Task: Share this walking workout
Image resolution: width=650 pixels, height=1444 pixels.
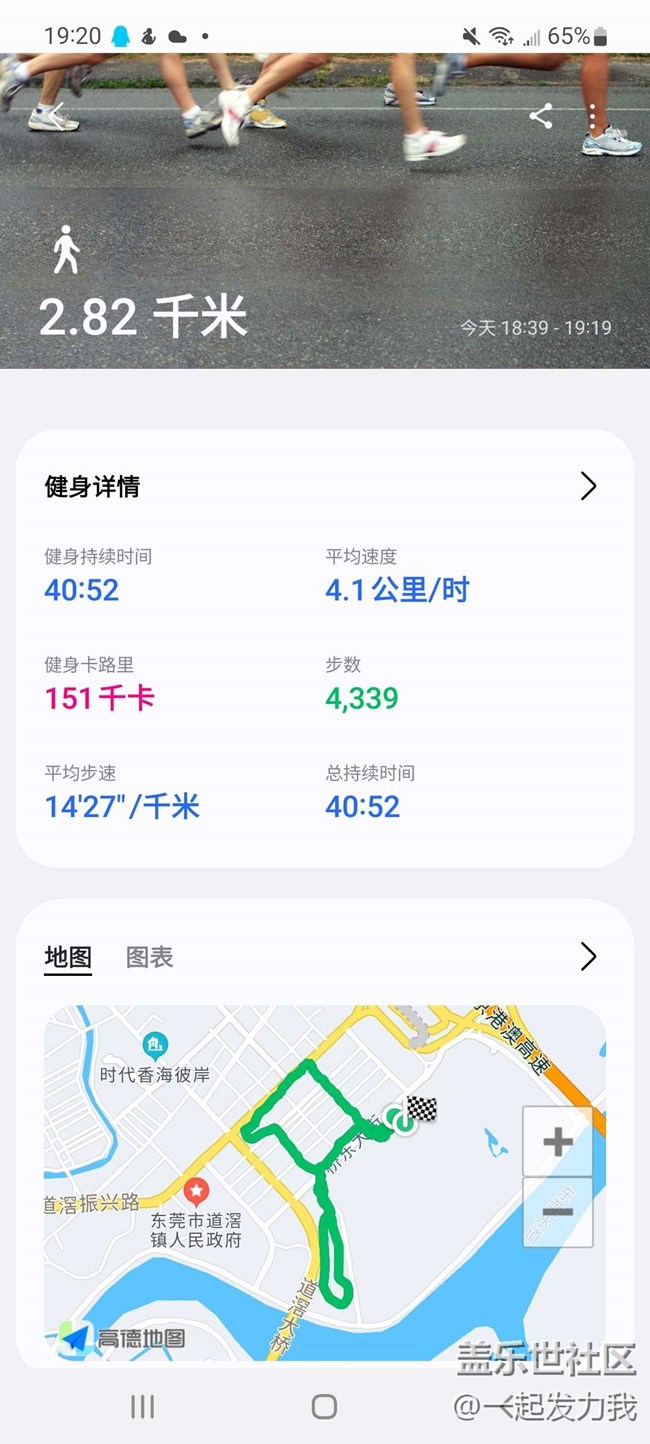Action: 541,117
